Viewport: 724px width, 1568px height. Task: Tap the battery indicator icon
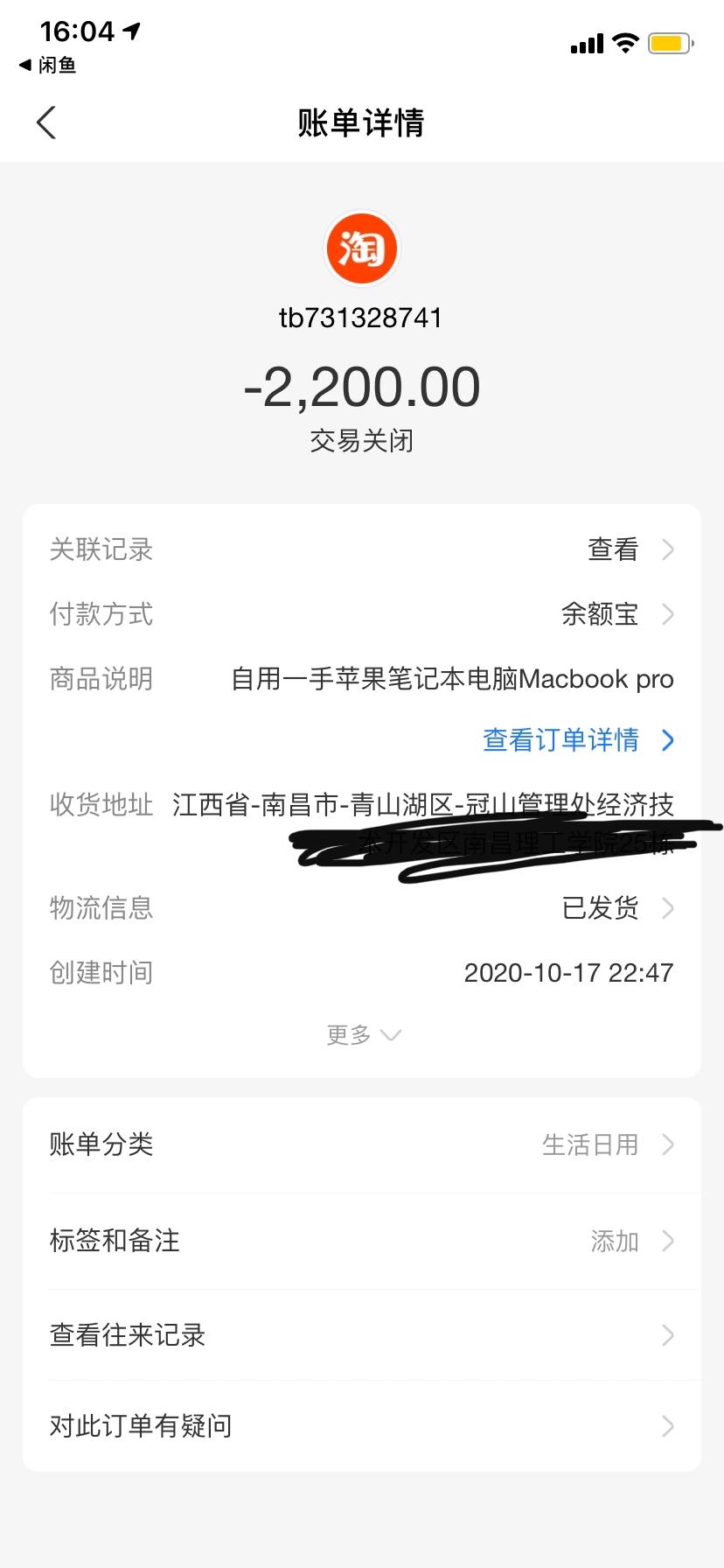click(670, 43)
